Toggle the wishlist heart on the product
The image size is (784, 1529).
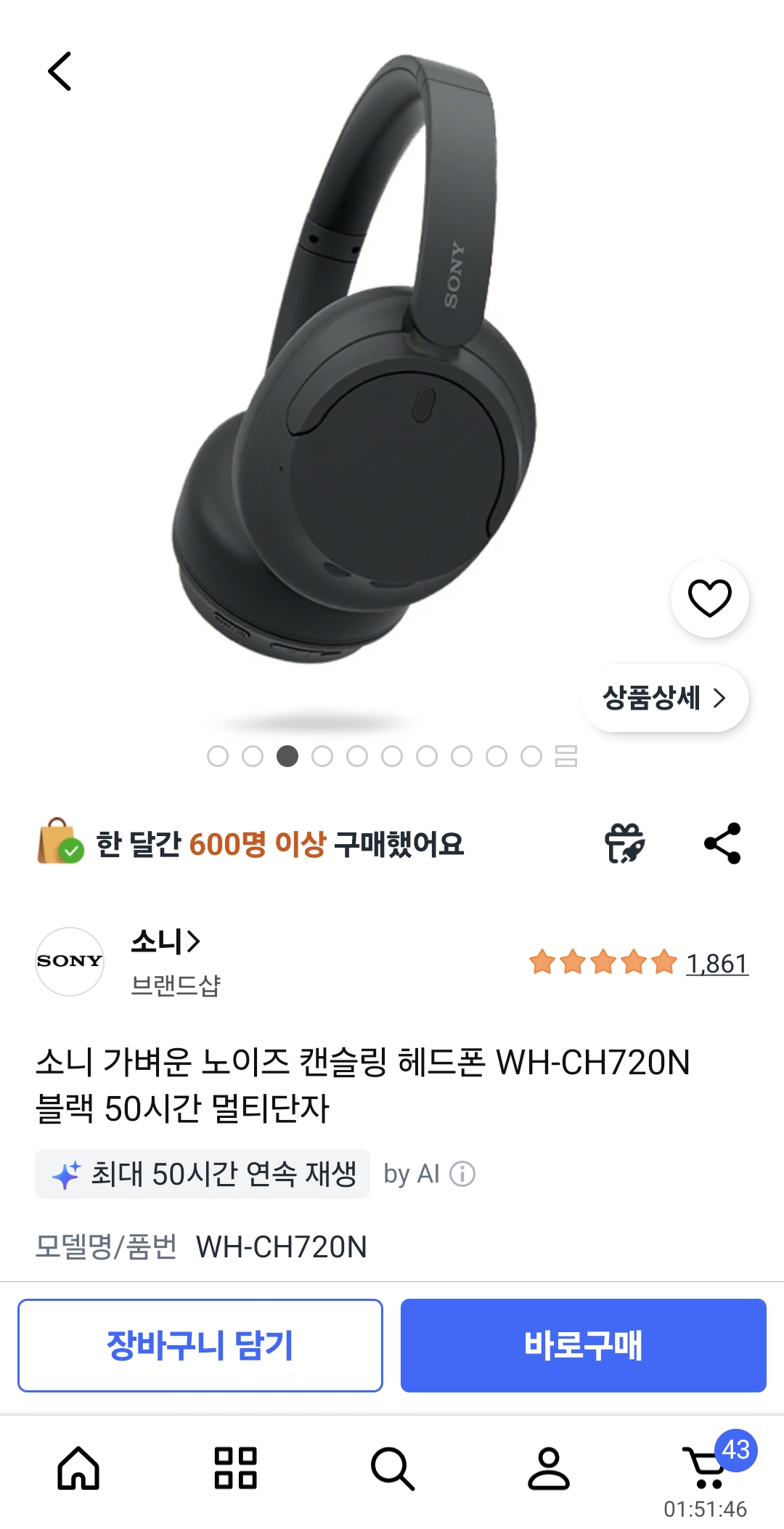(710, 597)
